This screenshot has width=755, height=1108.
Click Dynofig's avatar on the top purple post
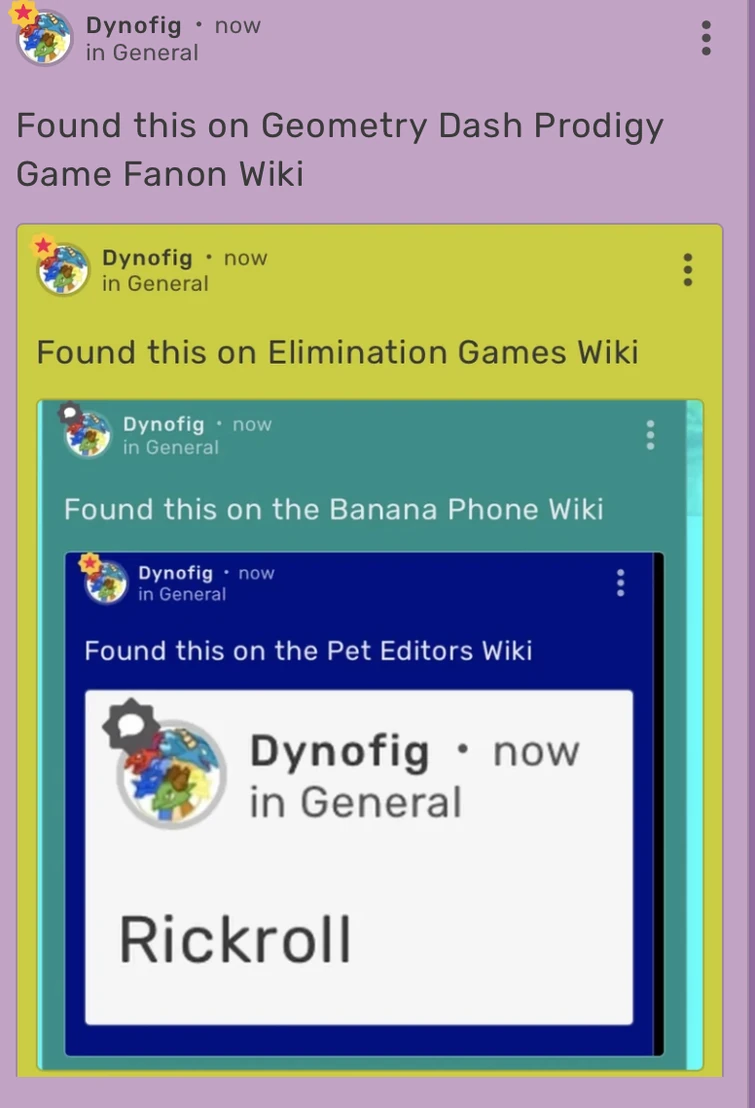tap(42, 38)
